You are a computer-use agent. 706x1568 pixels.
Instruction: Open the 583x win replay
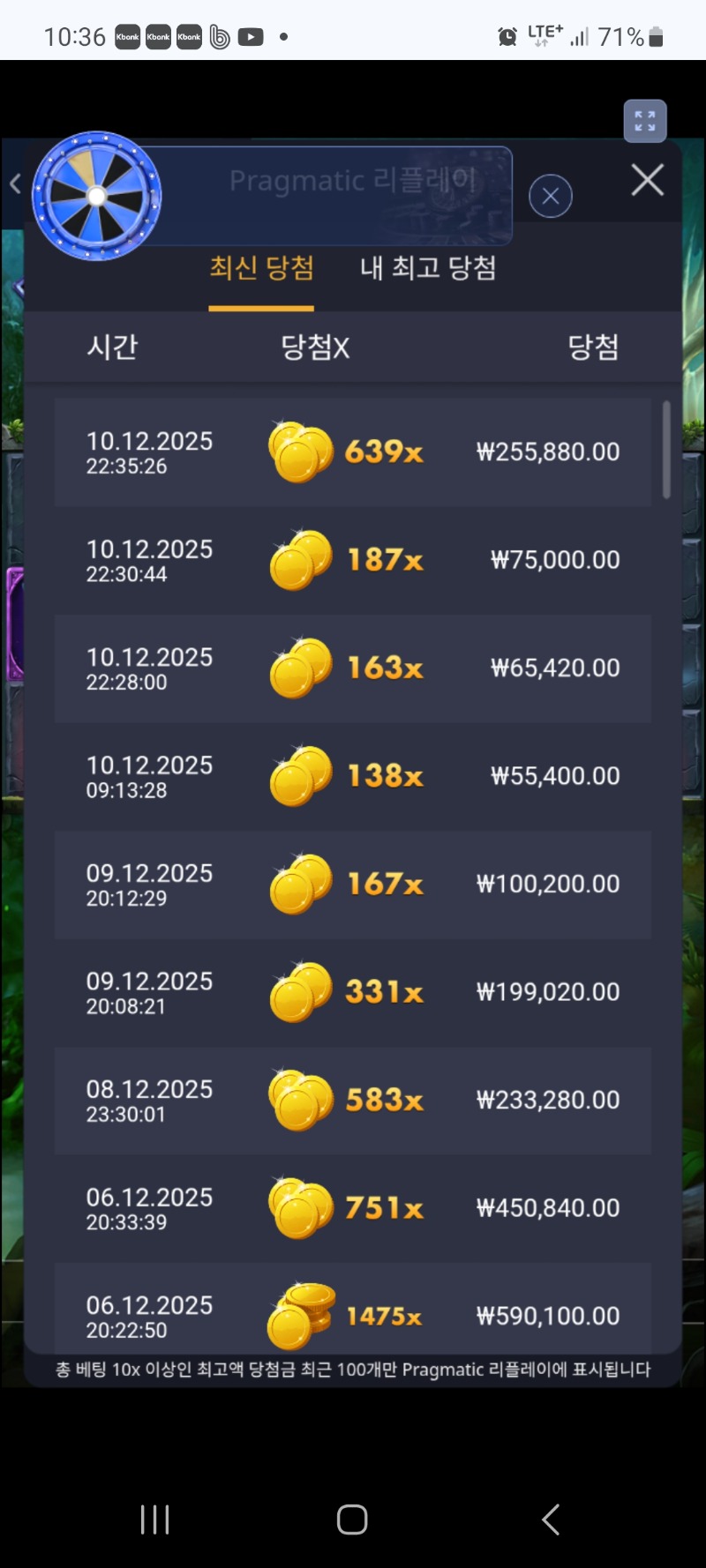coord(353,1100)
